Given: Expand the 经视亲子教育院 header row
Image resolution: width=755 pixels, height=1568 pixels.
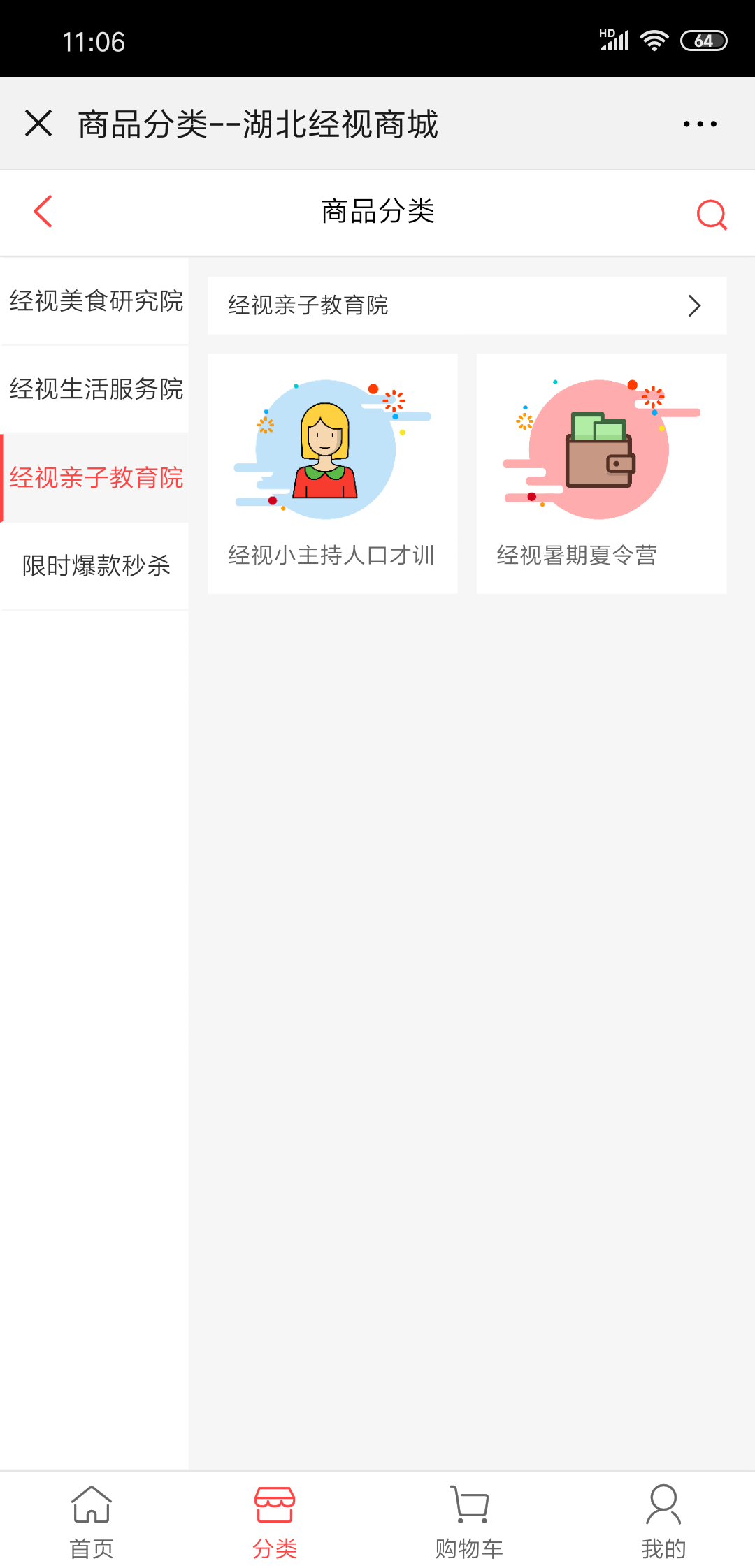Looking at the screenshot, I should coord(466,305).
